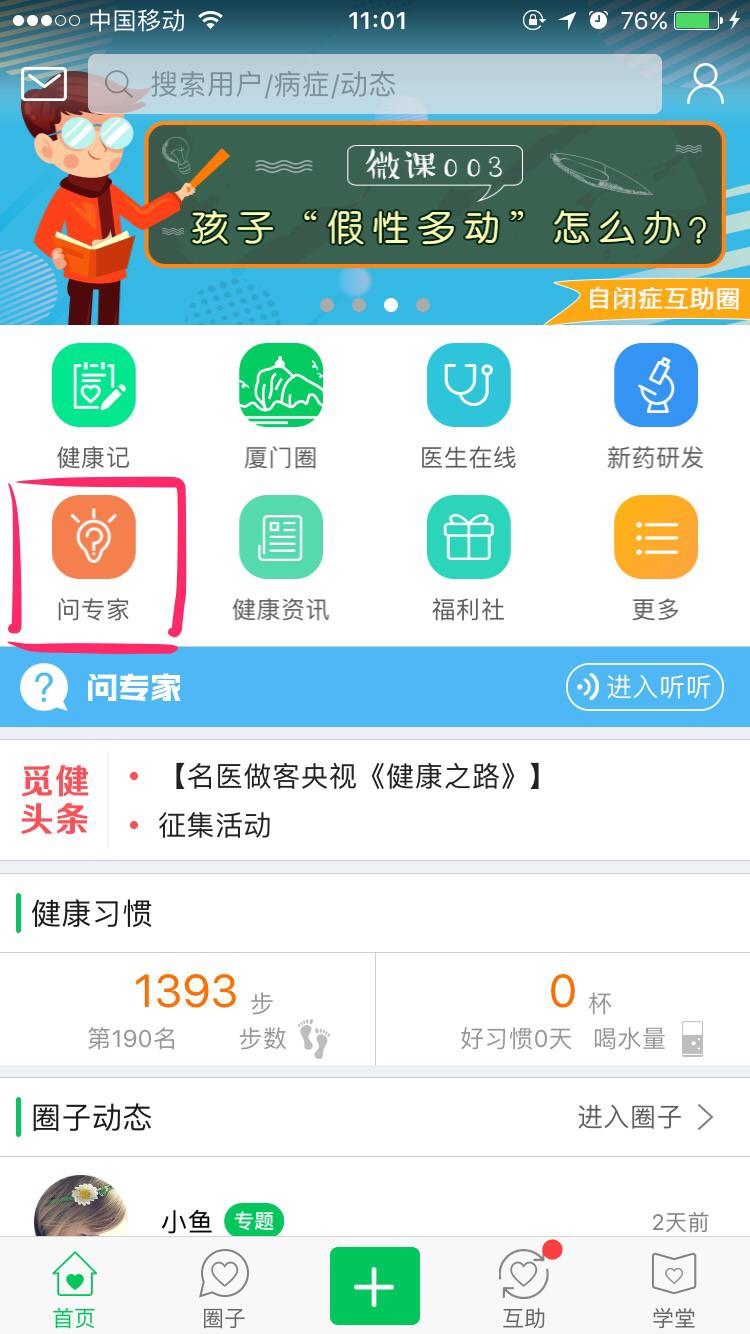The height and width of the screenshot is (1334, 750).
Task: Tap the search box for users and symptoms
Action: point(375,84)
